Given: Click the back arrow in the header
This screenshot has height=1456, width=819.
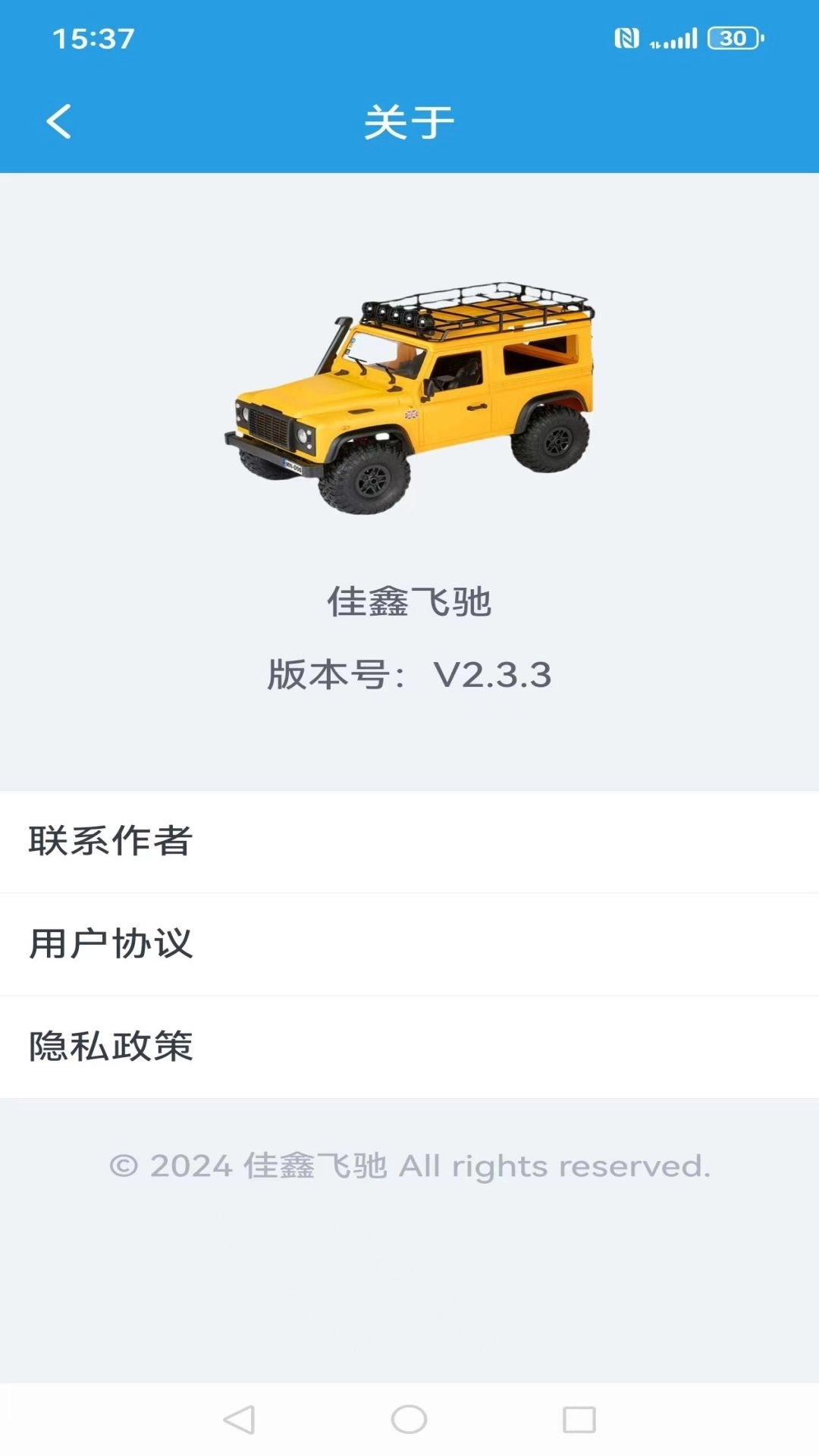Looking at the screenshot, I should click(58, 120).
